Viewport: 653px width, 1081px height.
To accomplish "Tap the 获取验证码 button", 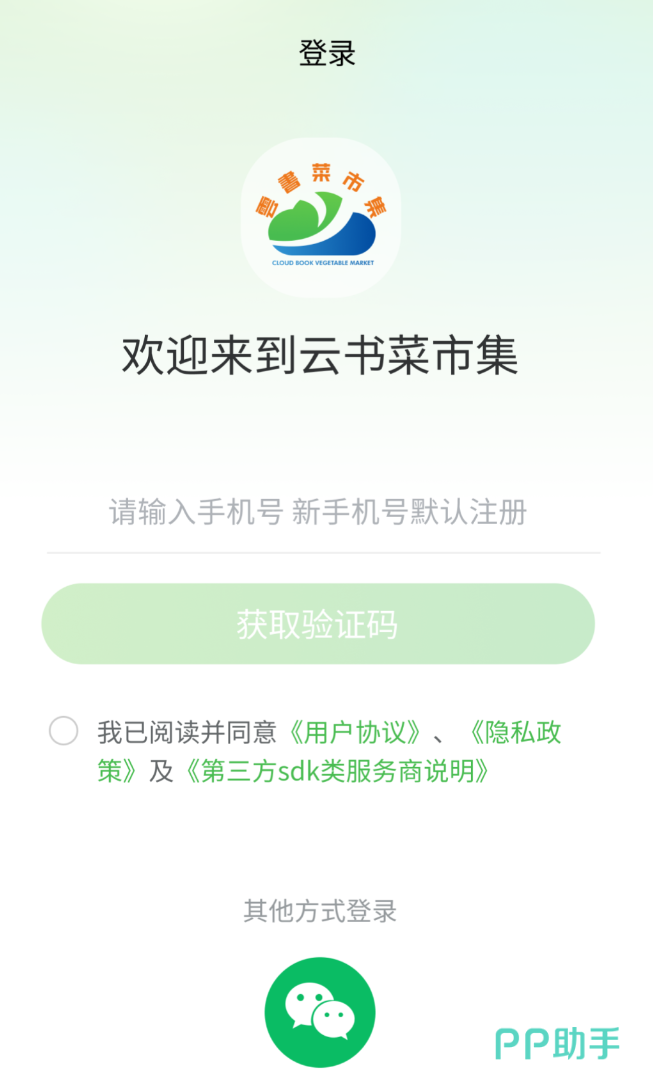I will [x=318, y=625].
